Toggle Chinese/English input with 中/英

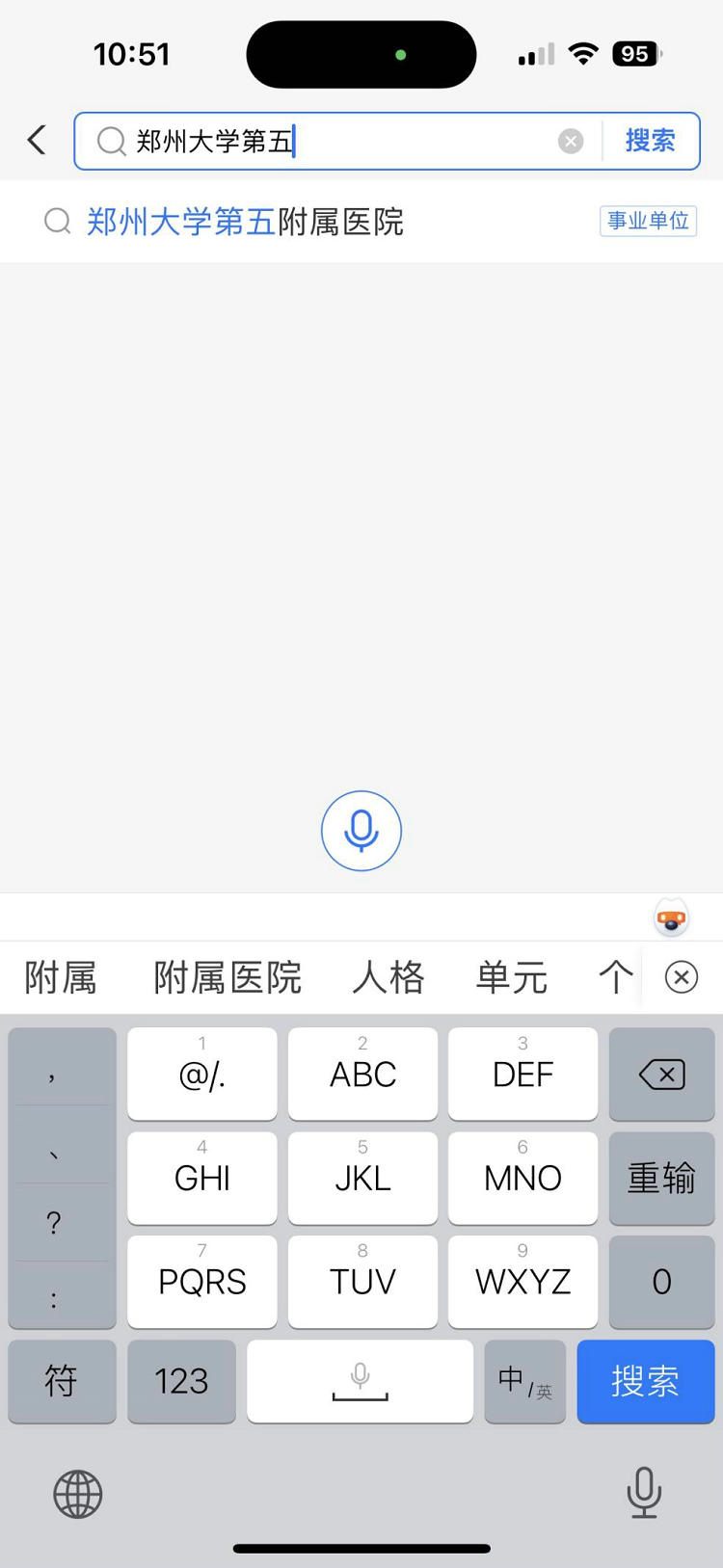click(x=524, y=1381)
